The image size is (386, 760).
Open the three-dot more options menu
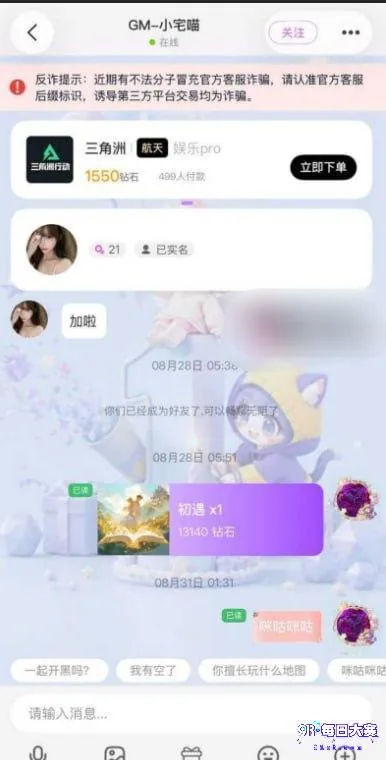(350, 32)
